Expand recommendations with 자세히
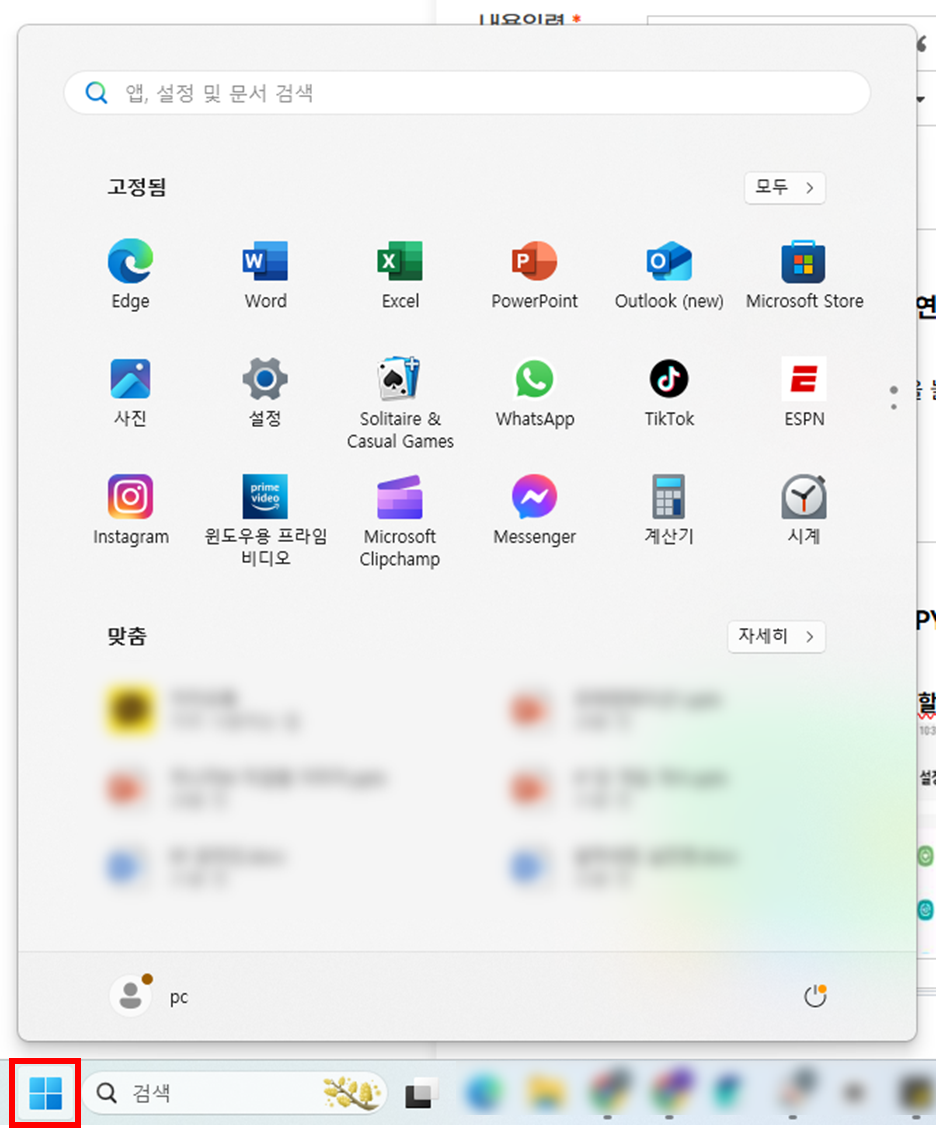 point(776,637)
